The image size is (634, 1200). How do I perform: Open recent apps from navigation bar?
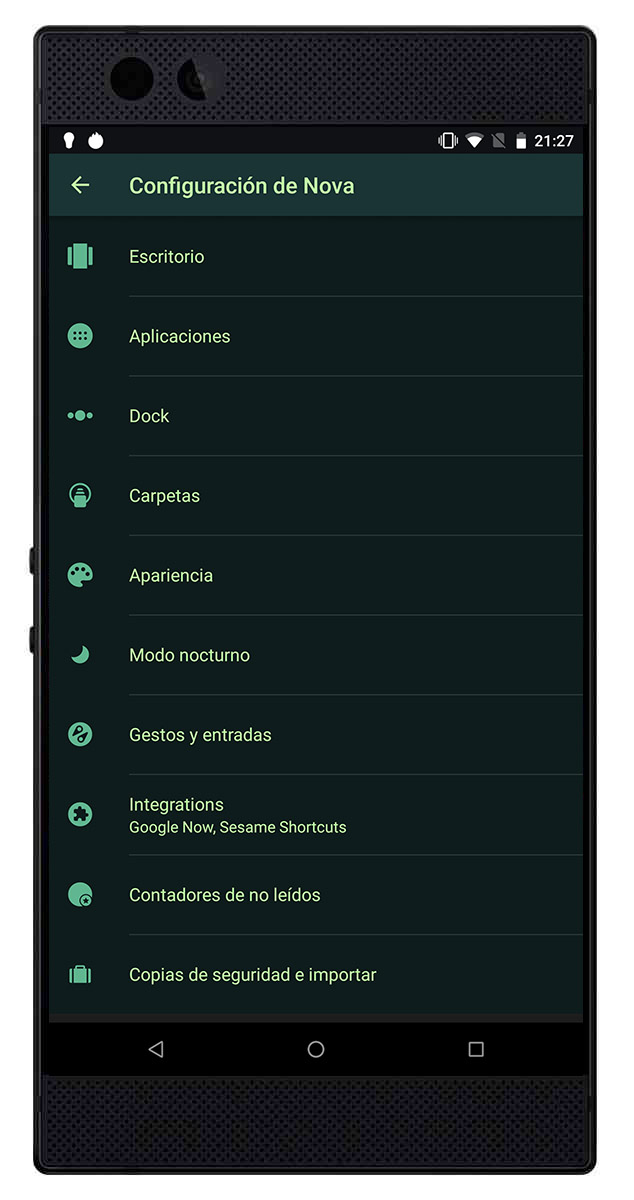[476, 1049]
